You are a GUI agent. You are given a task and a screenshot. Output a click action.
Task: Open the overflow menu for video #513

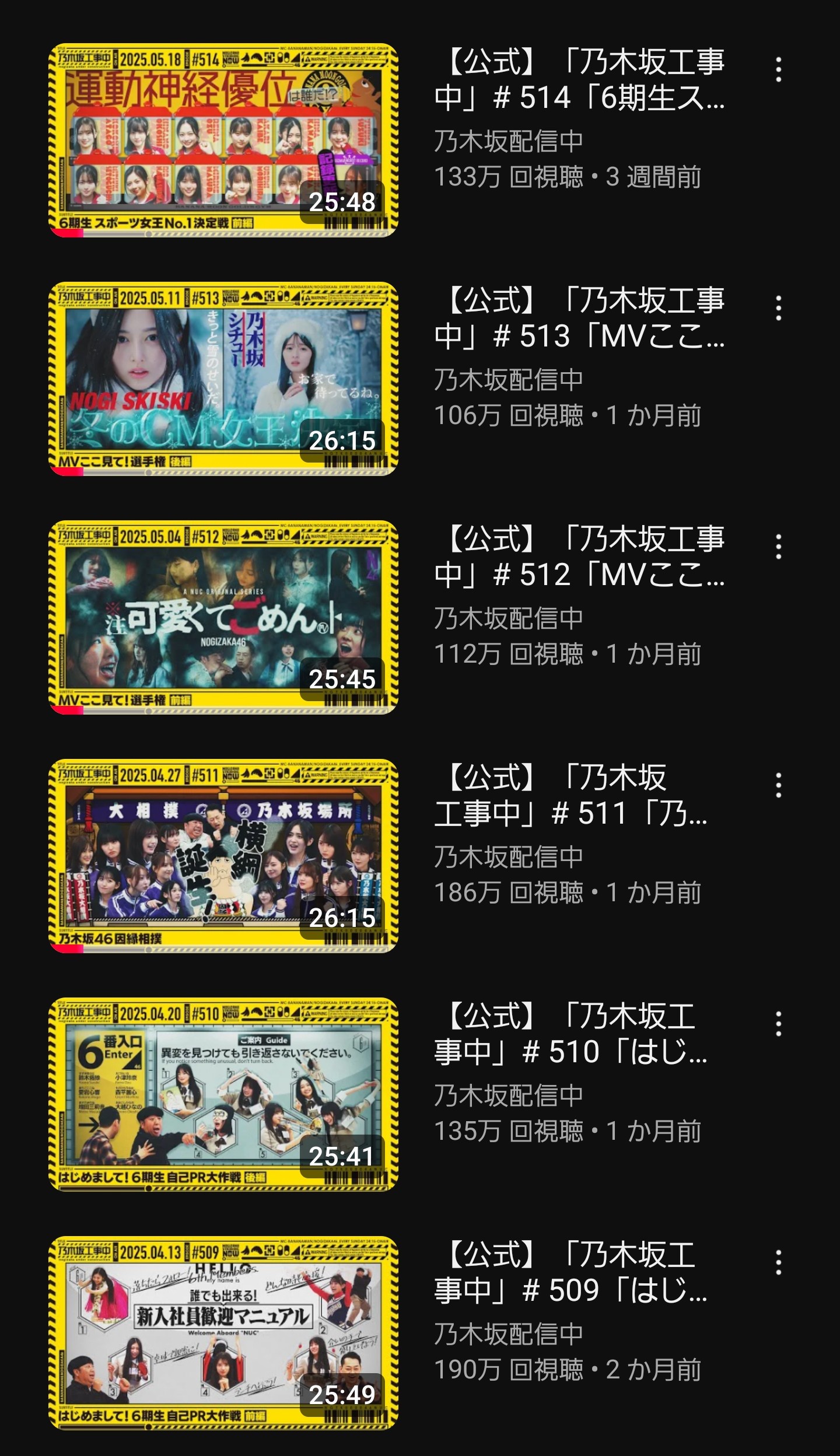click(778, 308)
